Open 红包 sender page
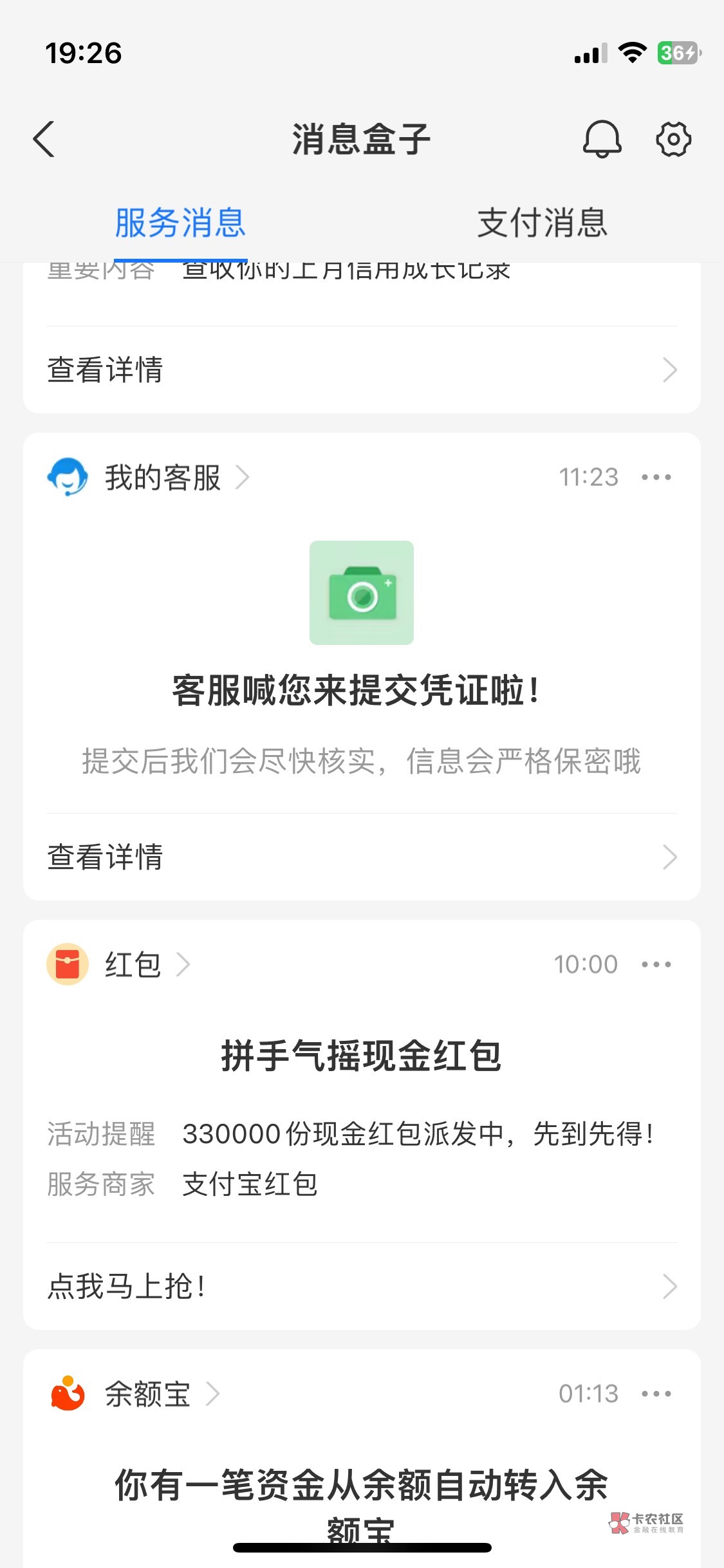 [x=120, y=964]
